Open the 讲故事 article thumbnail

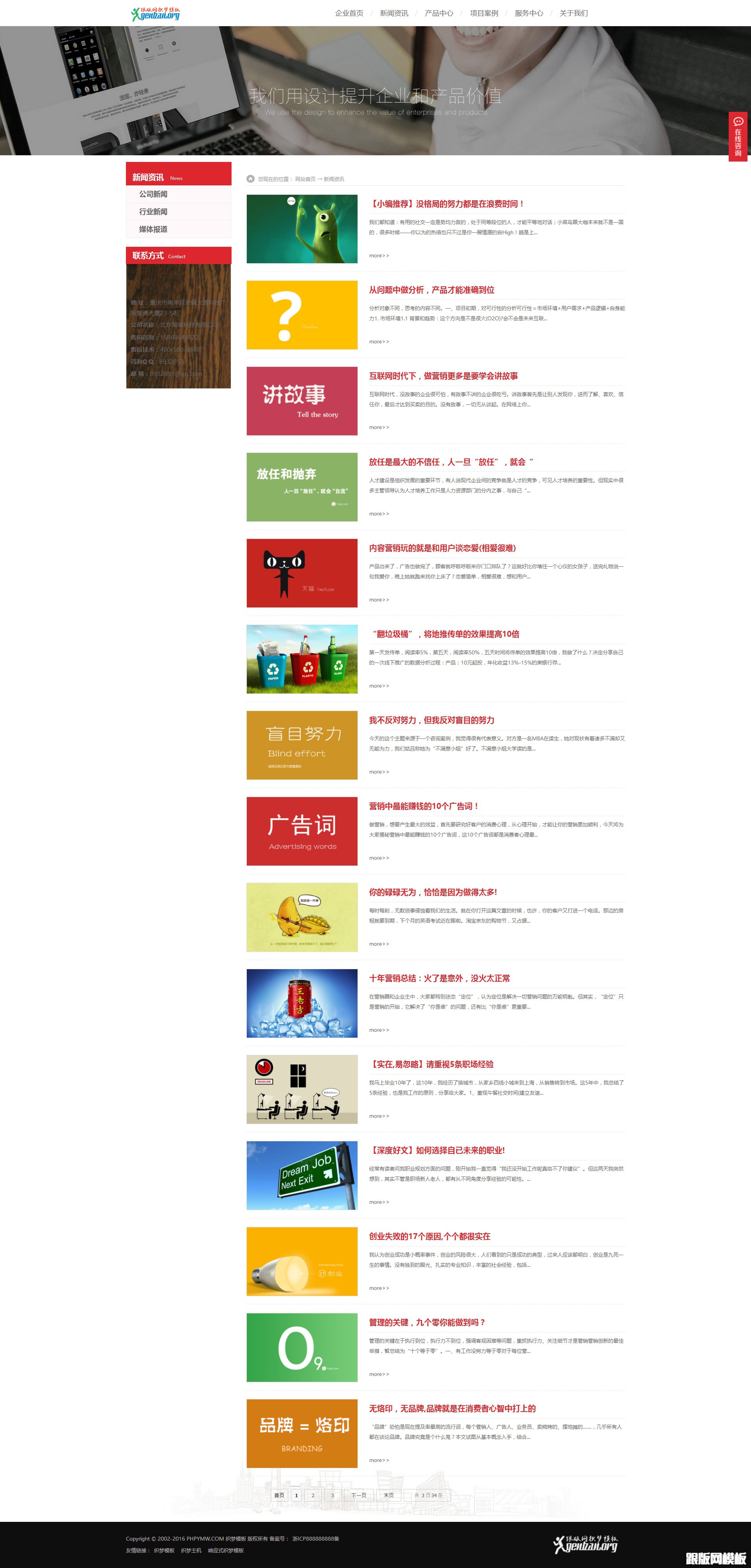[x=302, y=401]
